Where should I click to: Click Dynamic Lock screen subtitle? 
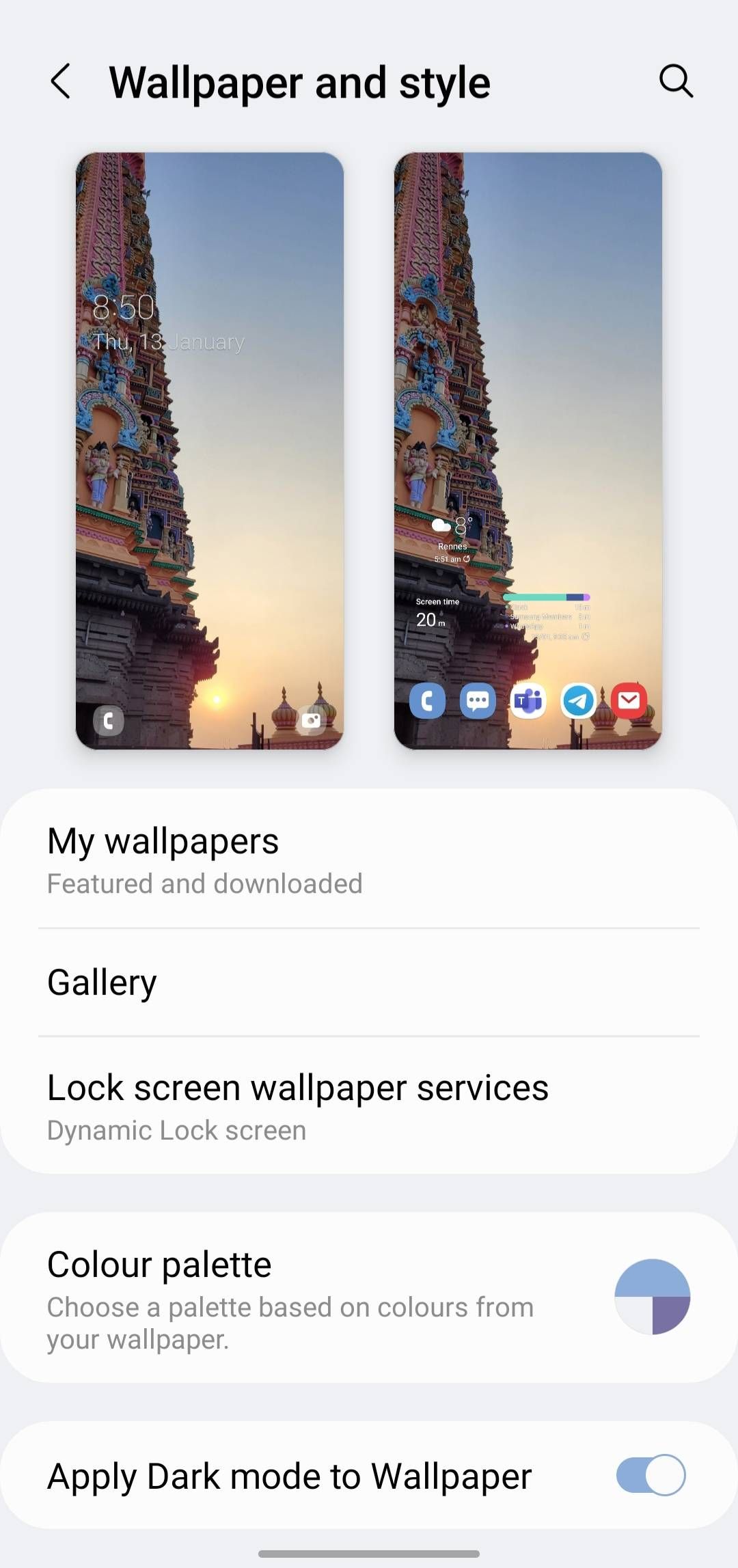176,1130
